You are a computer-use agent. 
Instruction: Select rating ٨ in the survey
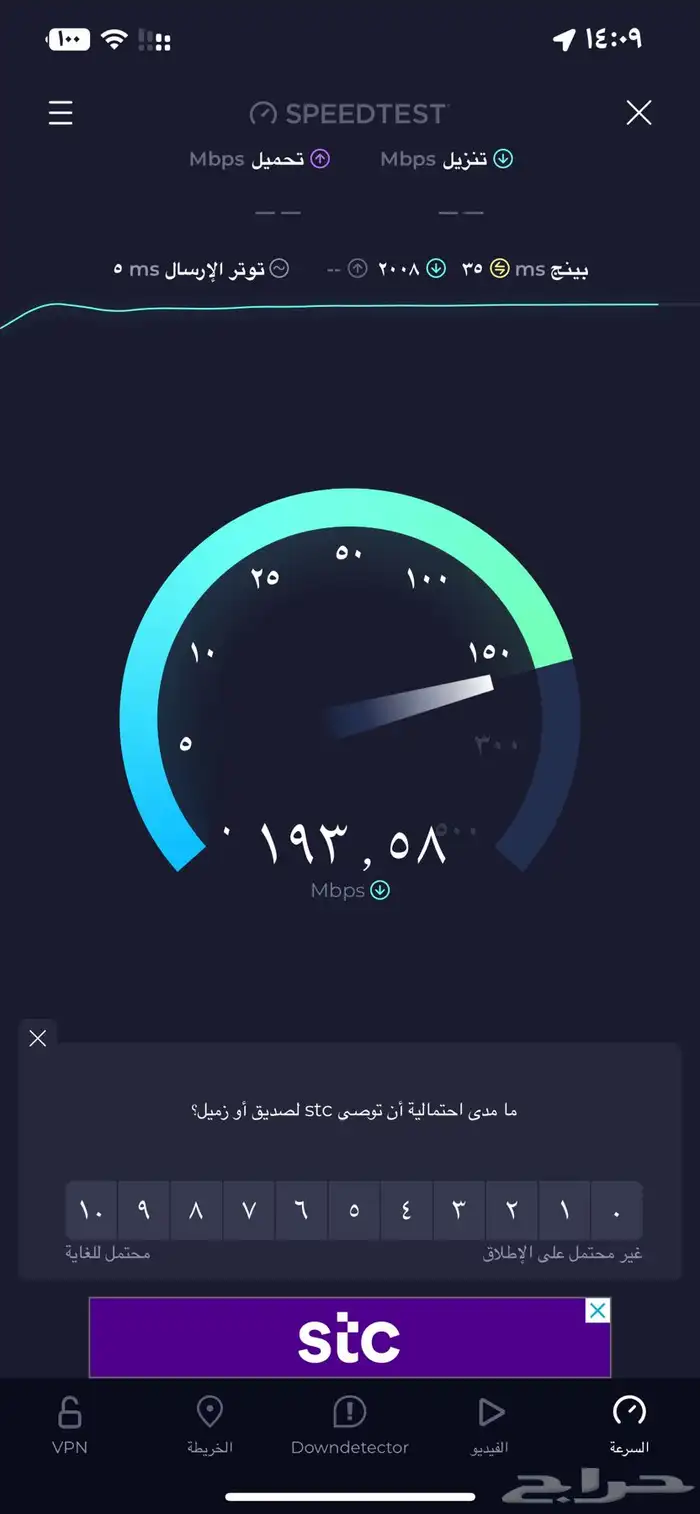click(x=196, y=1211)
